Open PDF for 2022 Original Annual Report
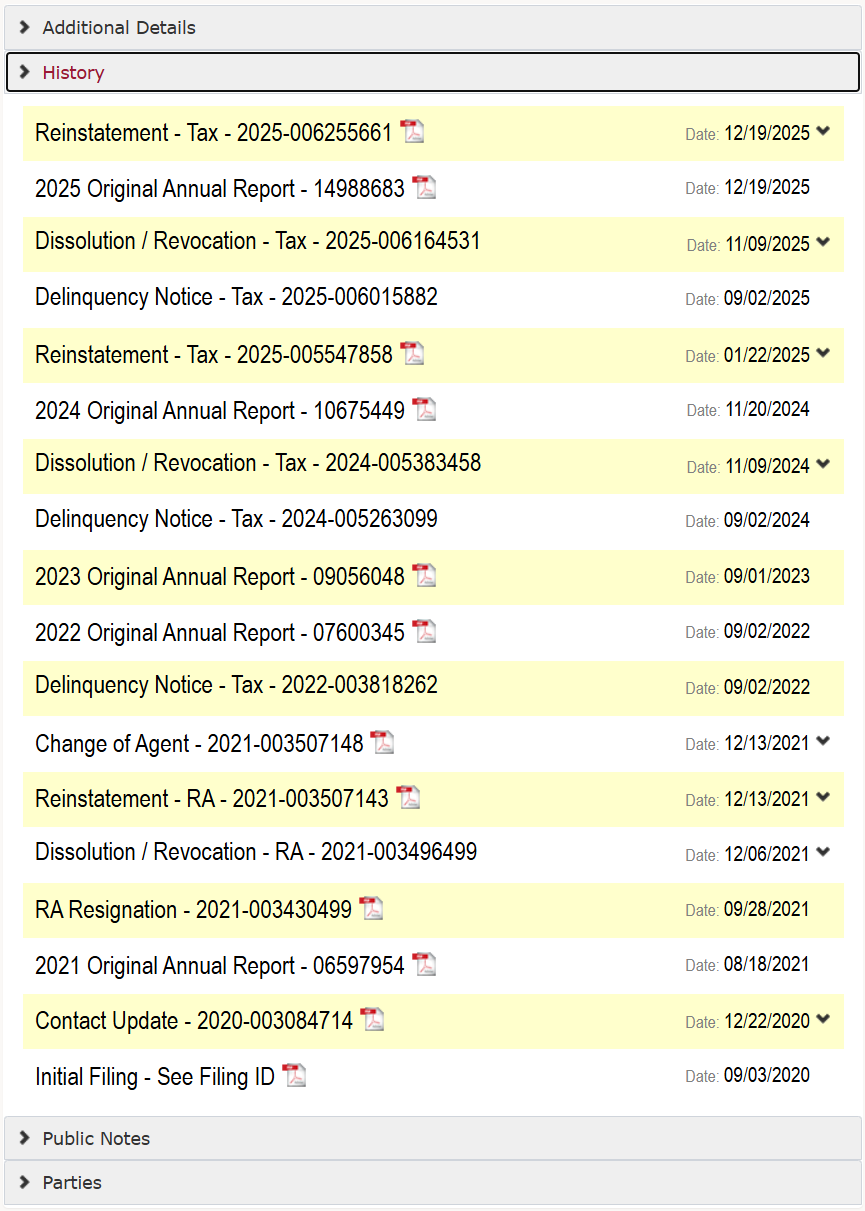Viewport: 865px width, 1211px height. (x=424, y=631)
